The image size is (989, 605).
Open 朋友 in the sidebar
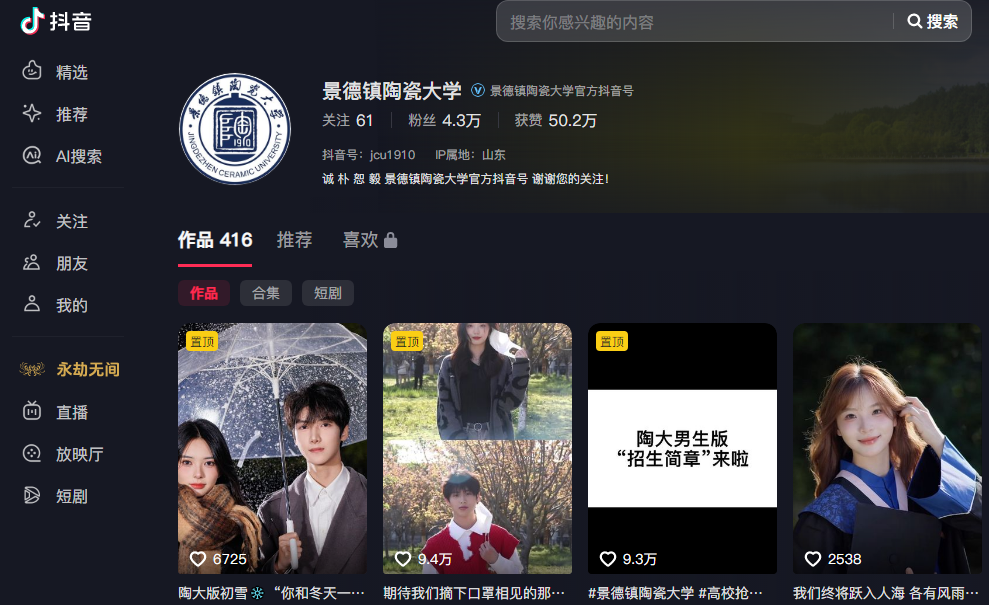[x=70, y=263]
